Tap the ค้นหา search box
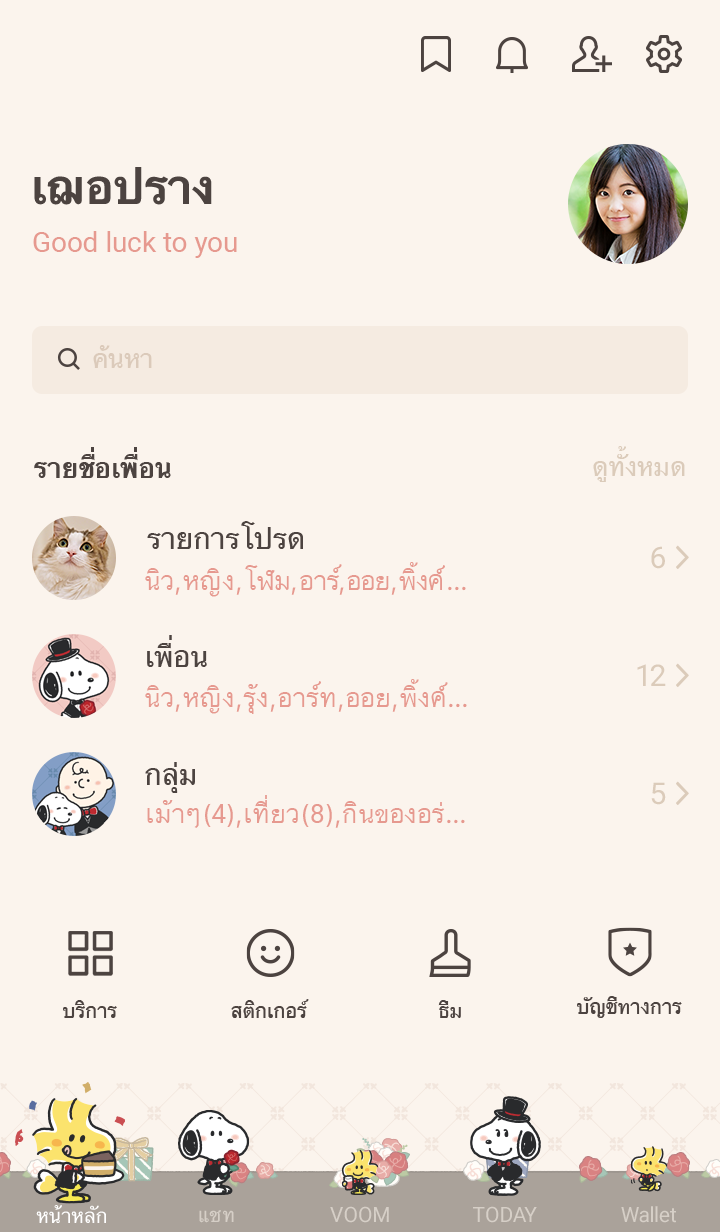The image size is (720, 1232). pyautogui.click(x=360, y=360)
